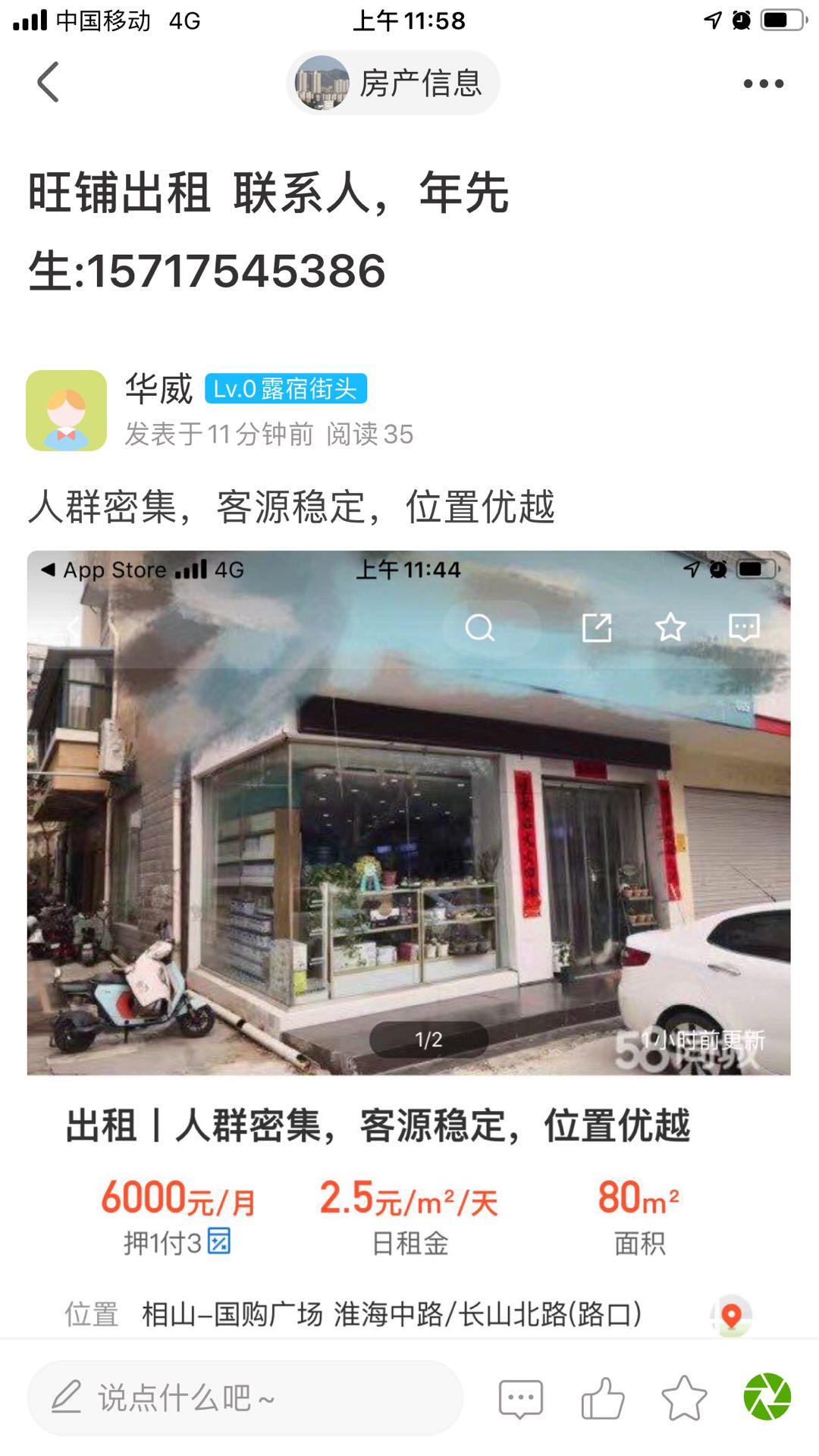This screenshot has width=819, height=1456.
Task: Open the attached shop listing image
Action: [x=409, y=811]
